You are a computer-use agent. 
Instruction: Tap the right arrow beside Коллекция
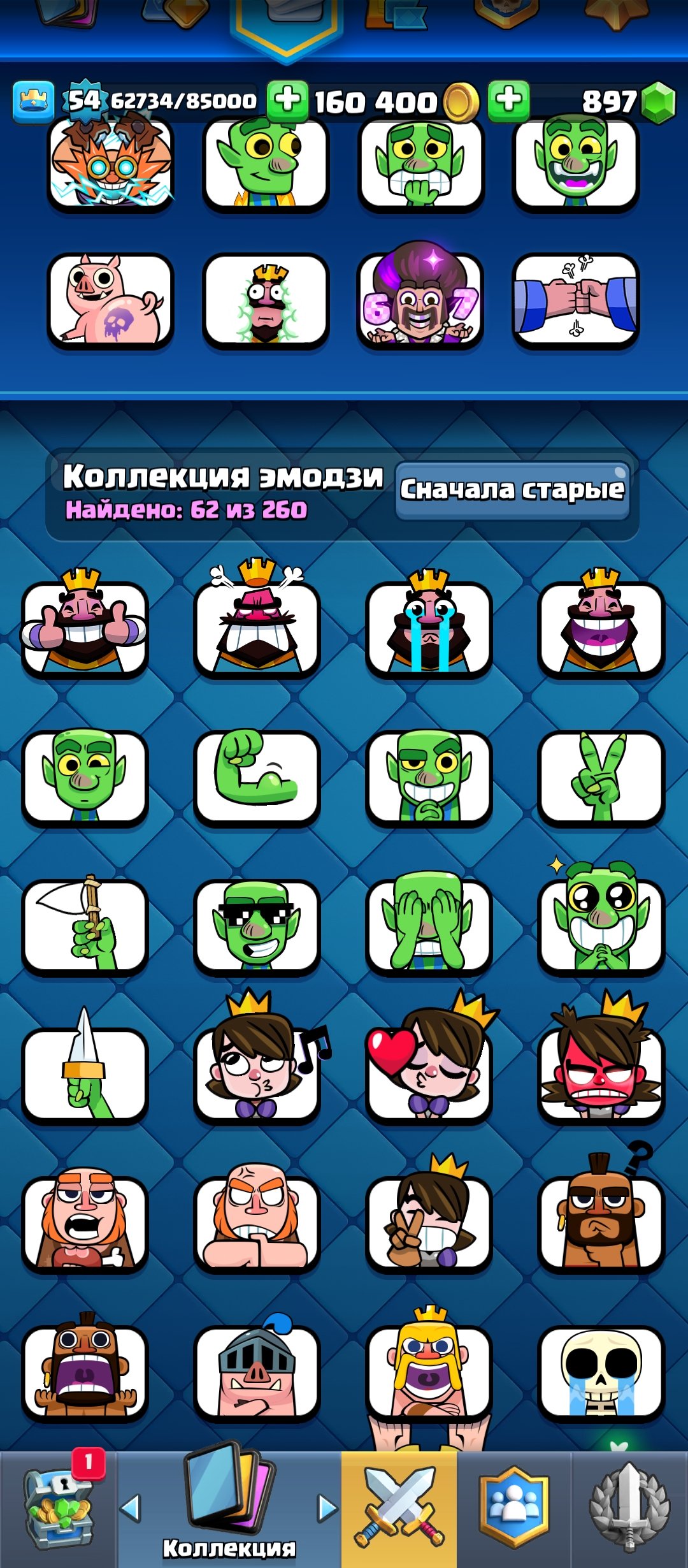coord(327,1508)
